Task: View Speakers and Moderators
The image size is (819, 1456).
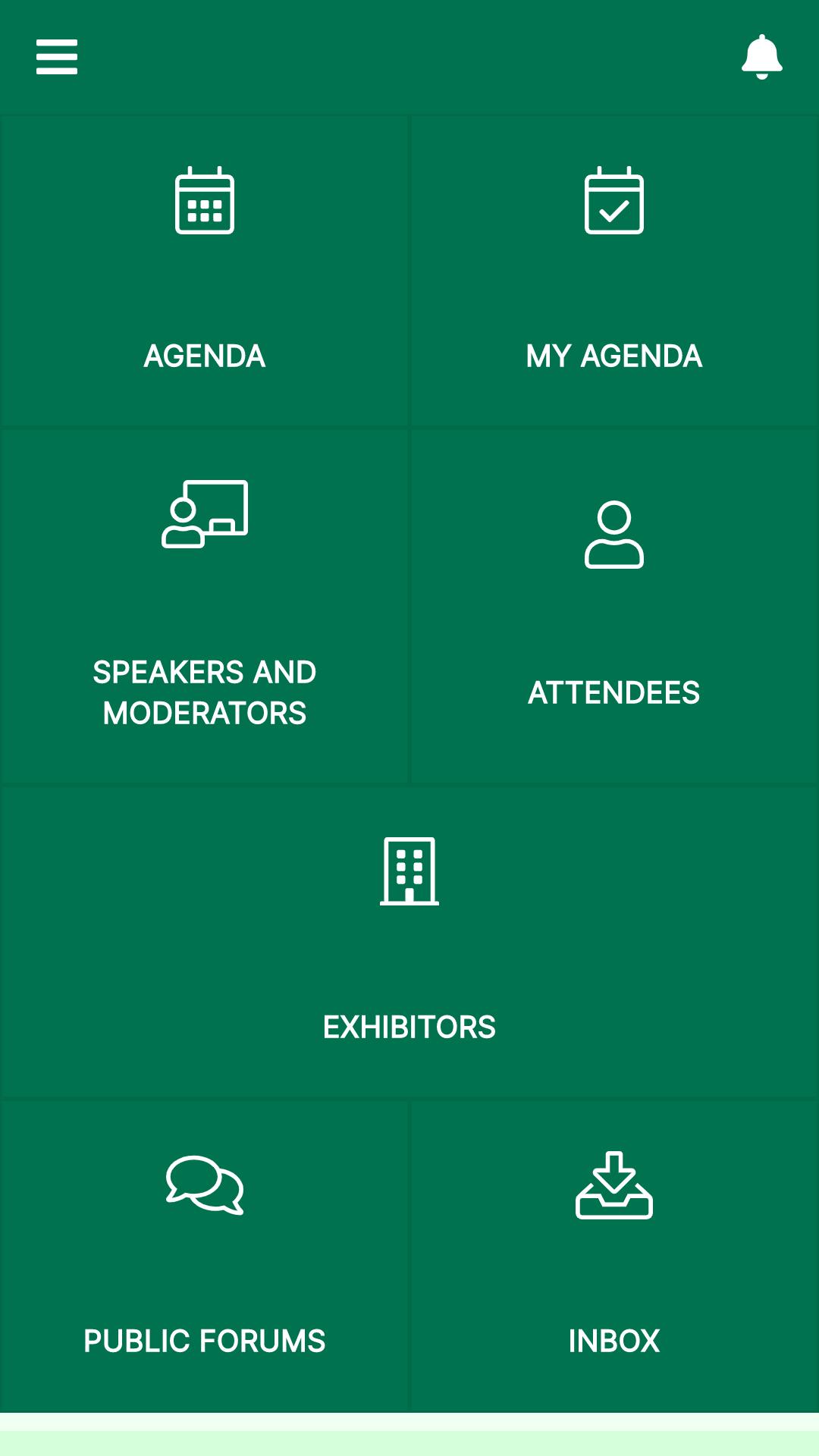Action: pyautogui.click(x=205, y=607)
